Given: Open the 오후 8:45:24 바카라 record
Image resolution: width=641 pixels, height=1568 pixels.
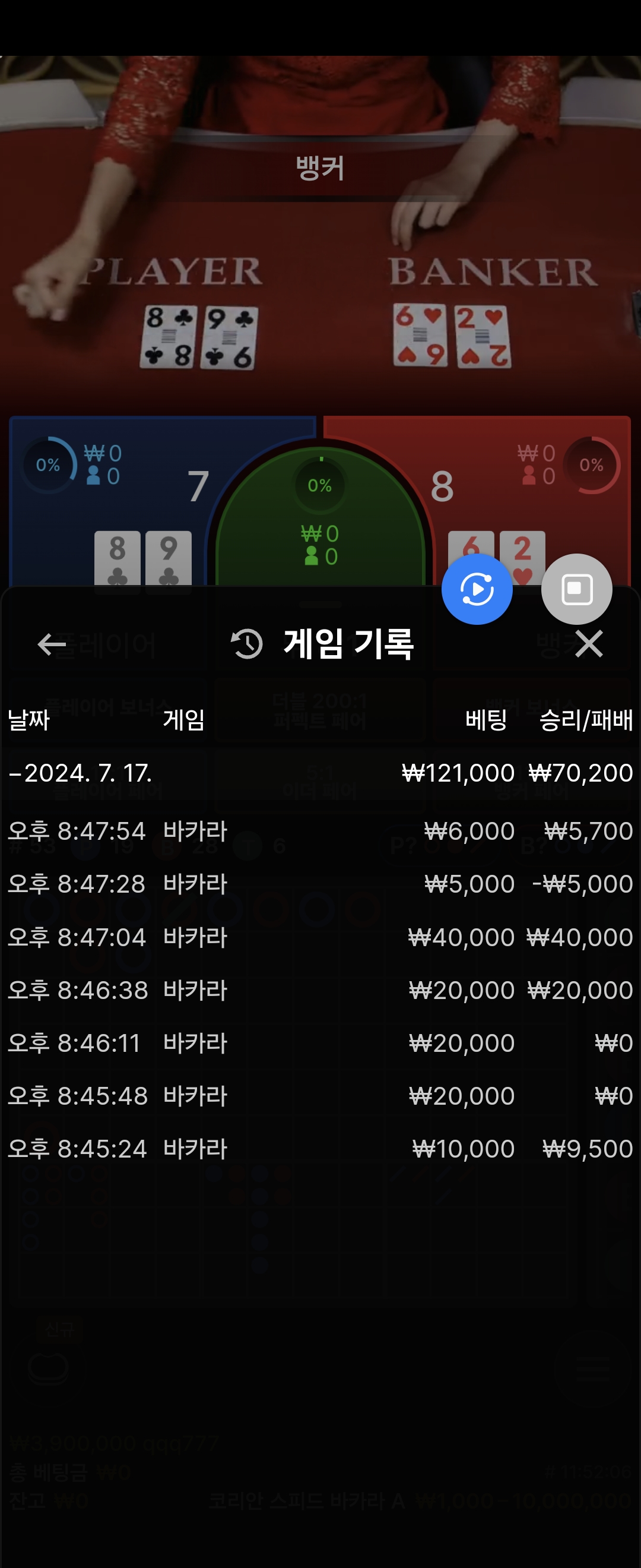Looking at the screenshot, I should click(320, 1149).
